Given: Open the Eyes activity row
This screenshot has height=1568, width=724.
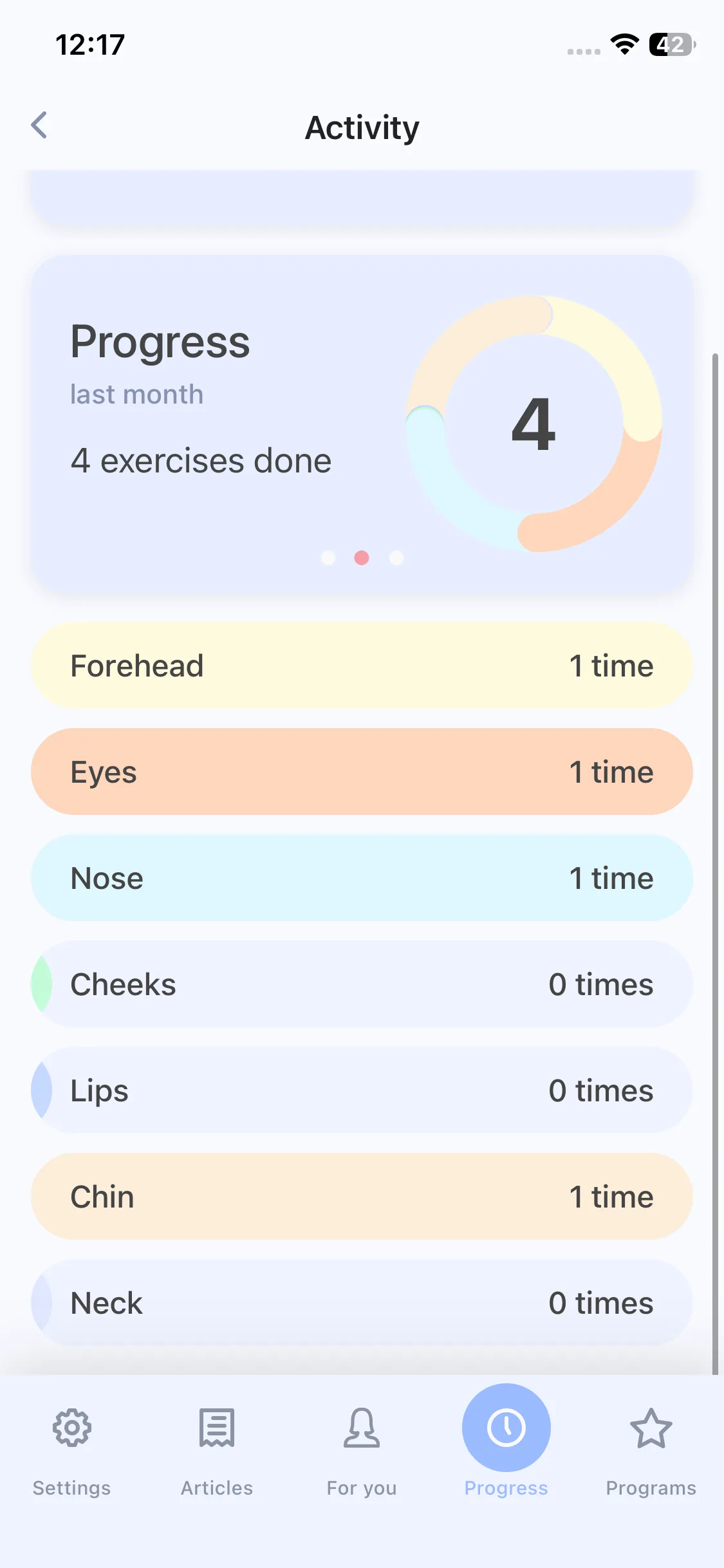Looking at the screenshot, I should [x=362, y=772].
